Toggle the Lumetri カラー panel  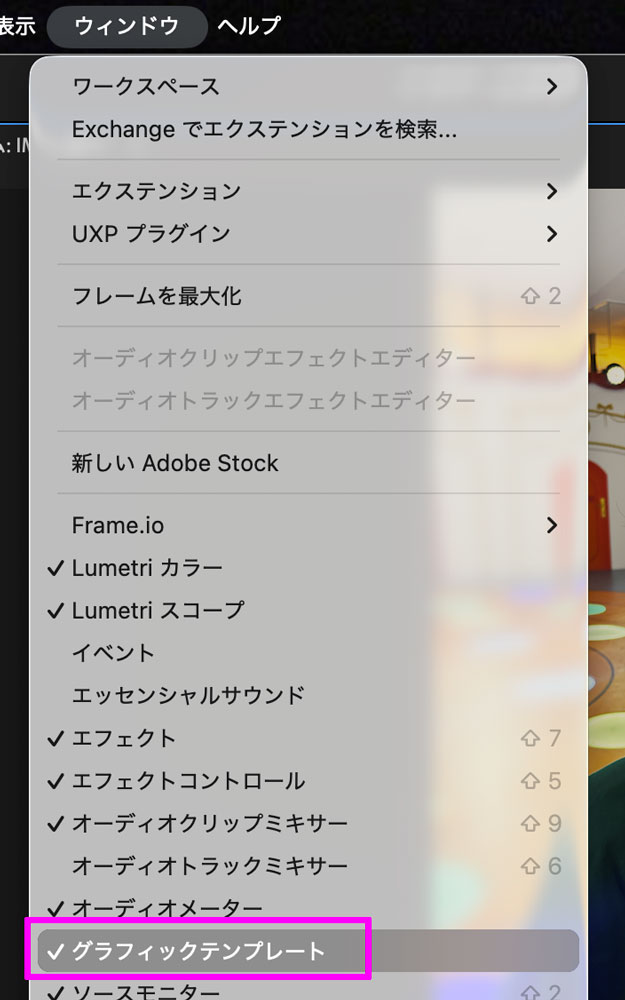(148, 568)
